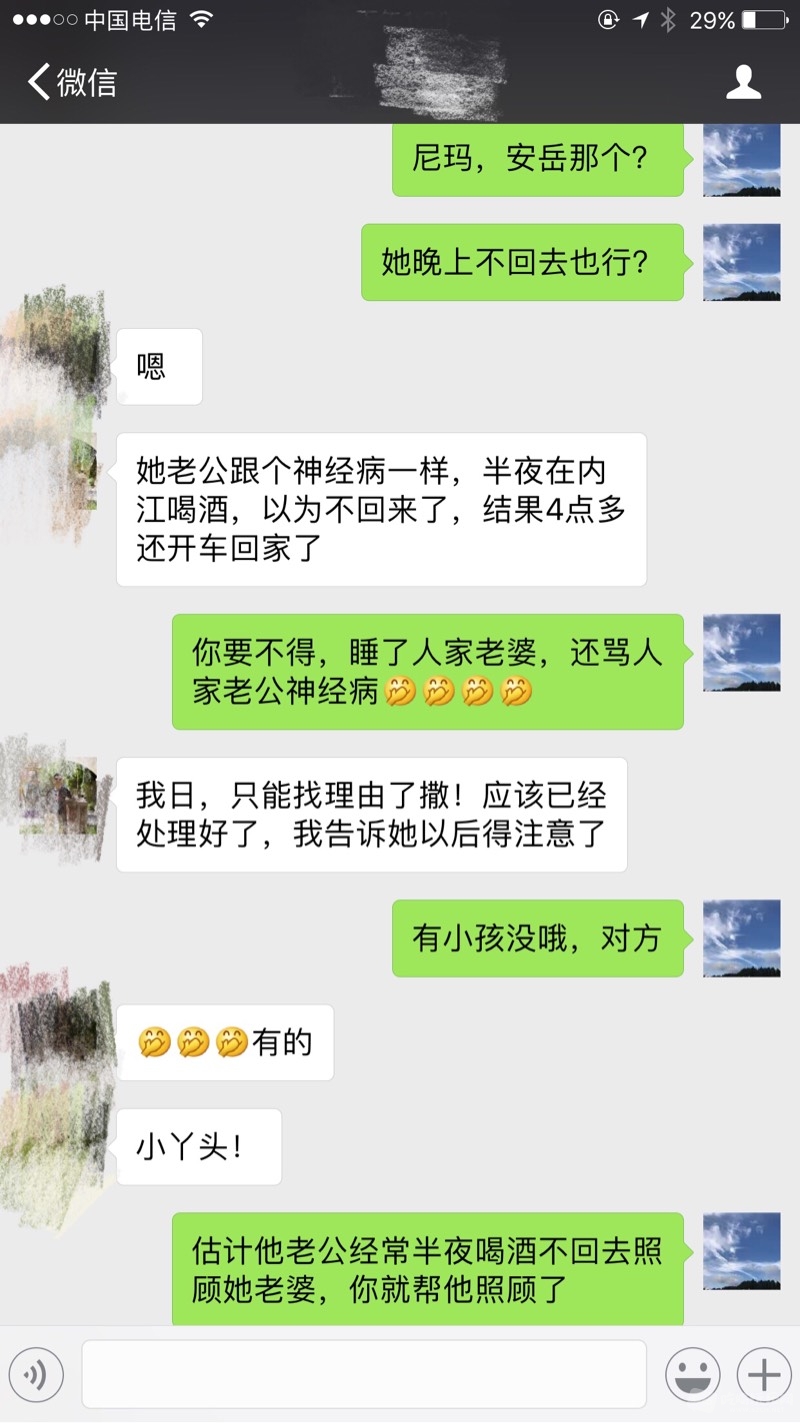Focus the message text field
The height and width of the screenshot is (1423, 800).
point(364,1375)
